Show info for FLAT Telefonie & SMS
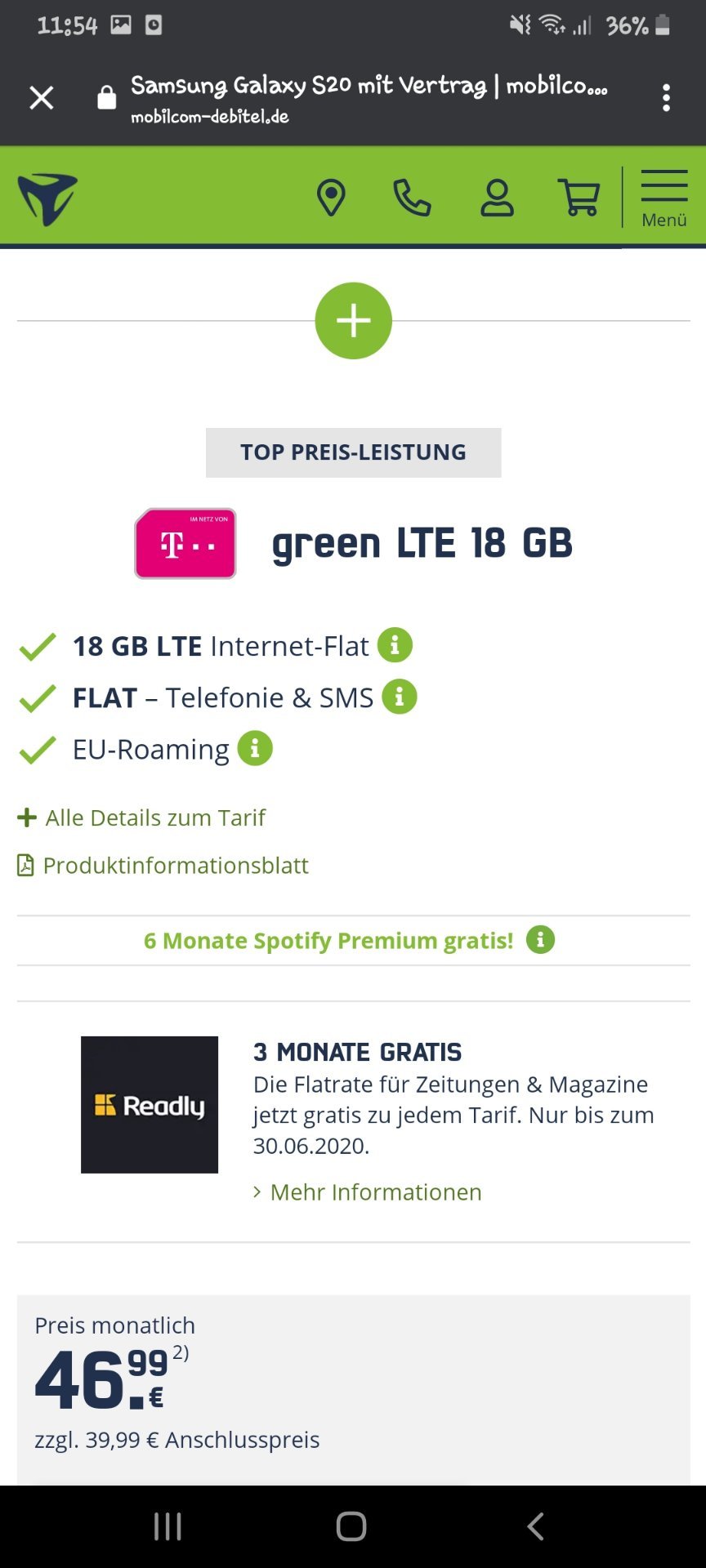The height and width of the screenshot is (1568, 706). [x=400, y=697]
